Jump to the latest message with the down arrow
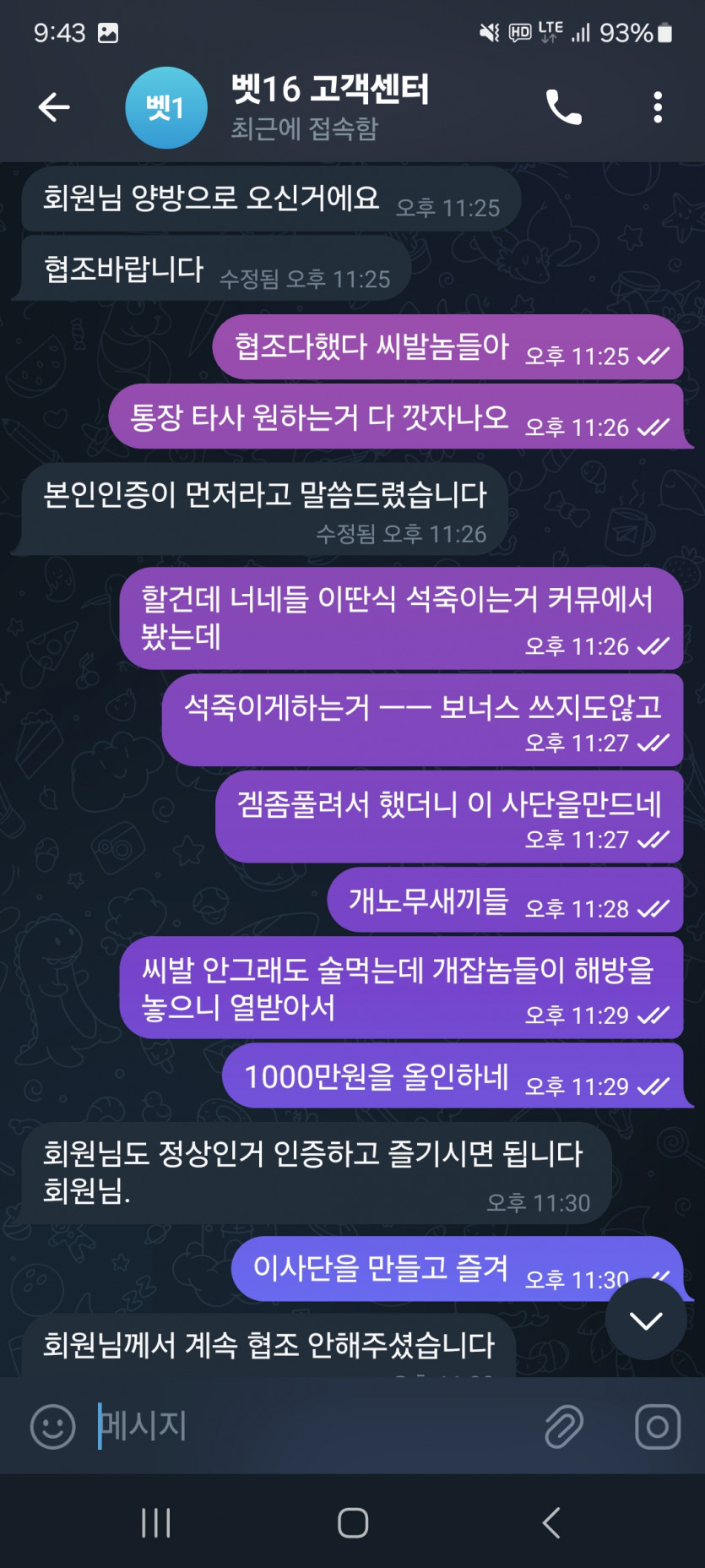Viewport: 705px width, 1568px height. coord(646,1320)
